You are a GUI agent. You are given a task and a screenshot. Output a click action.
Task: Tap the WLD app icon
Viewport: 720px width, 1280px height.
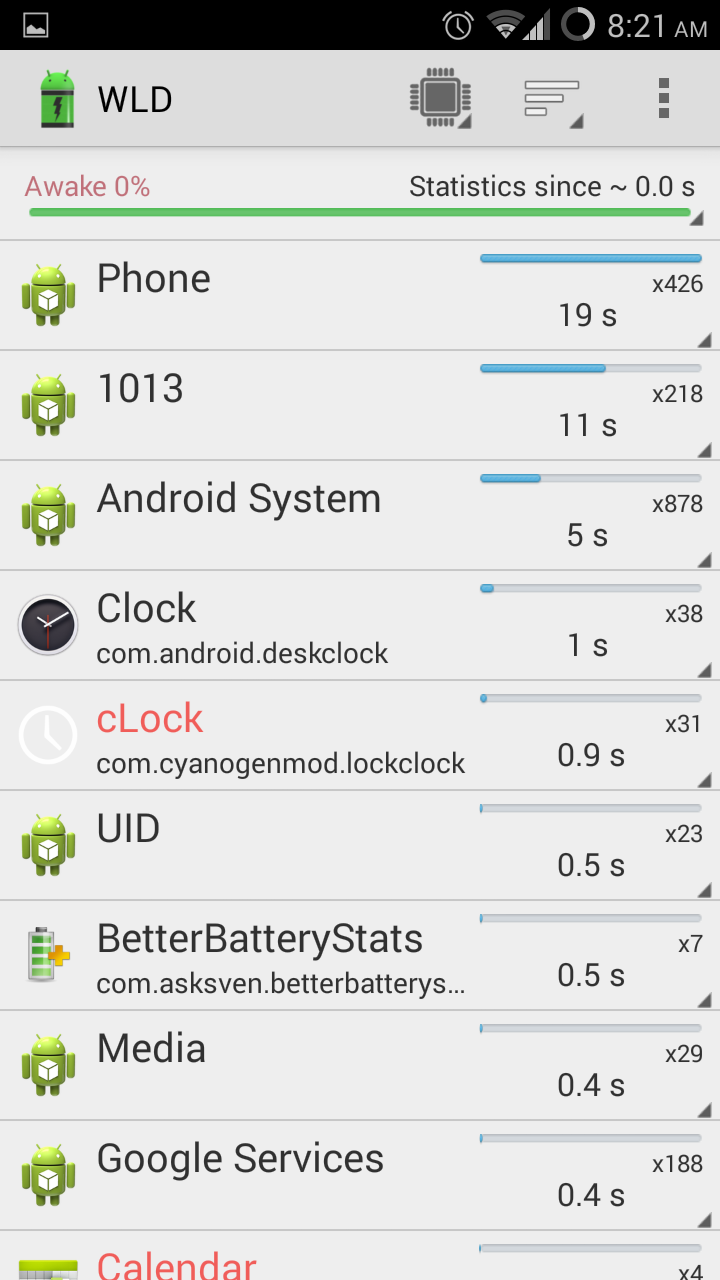pyautogui.click(x=57, y=99)
